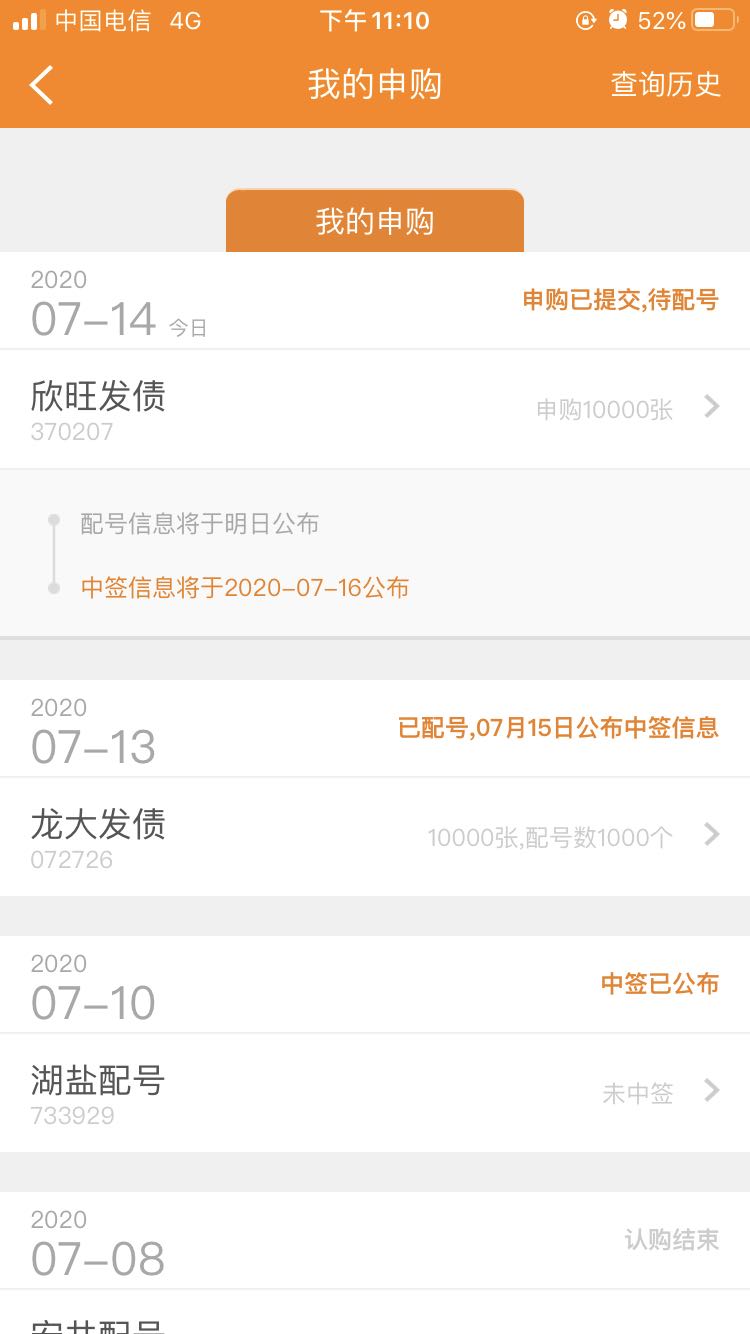Open 查询历史 in the top bar
The image size is (750, 1334).
[665, 85]
